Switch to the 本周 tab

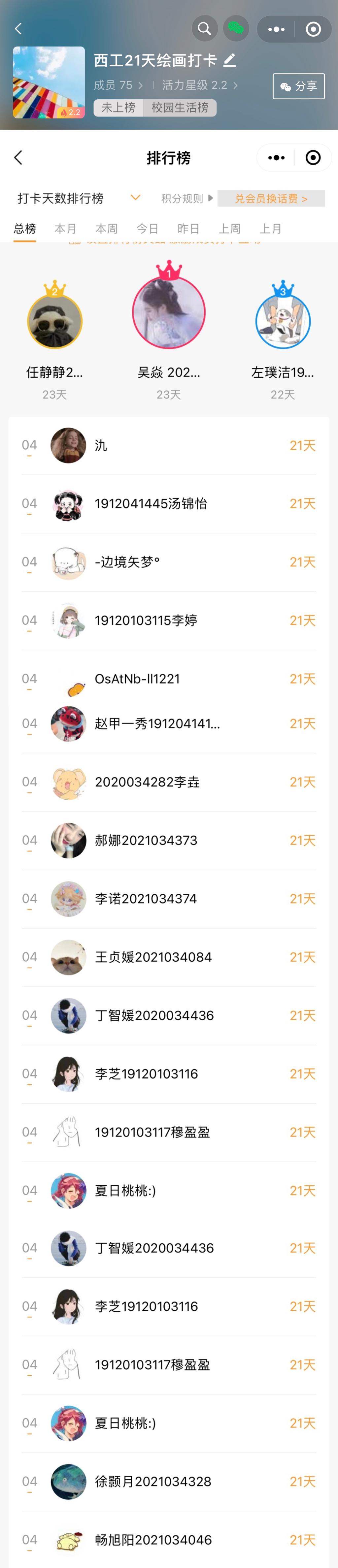[107, 229]
